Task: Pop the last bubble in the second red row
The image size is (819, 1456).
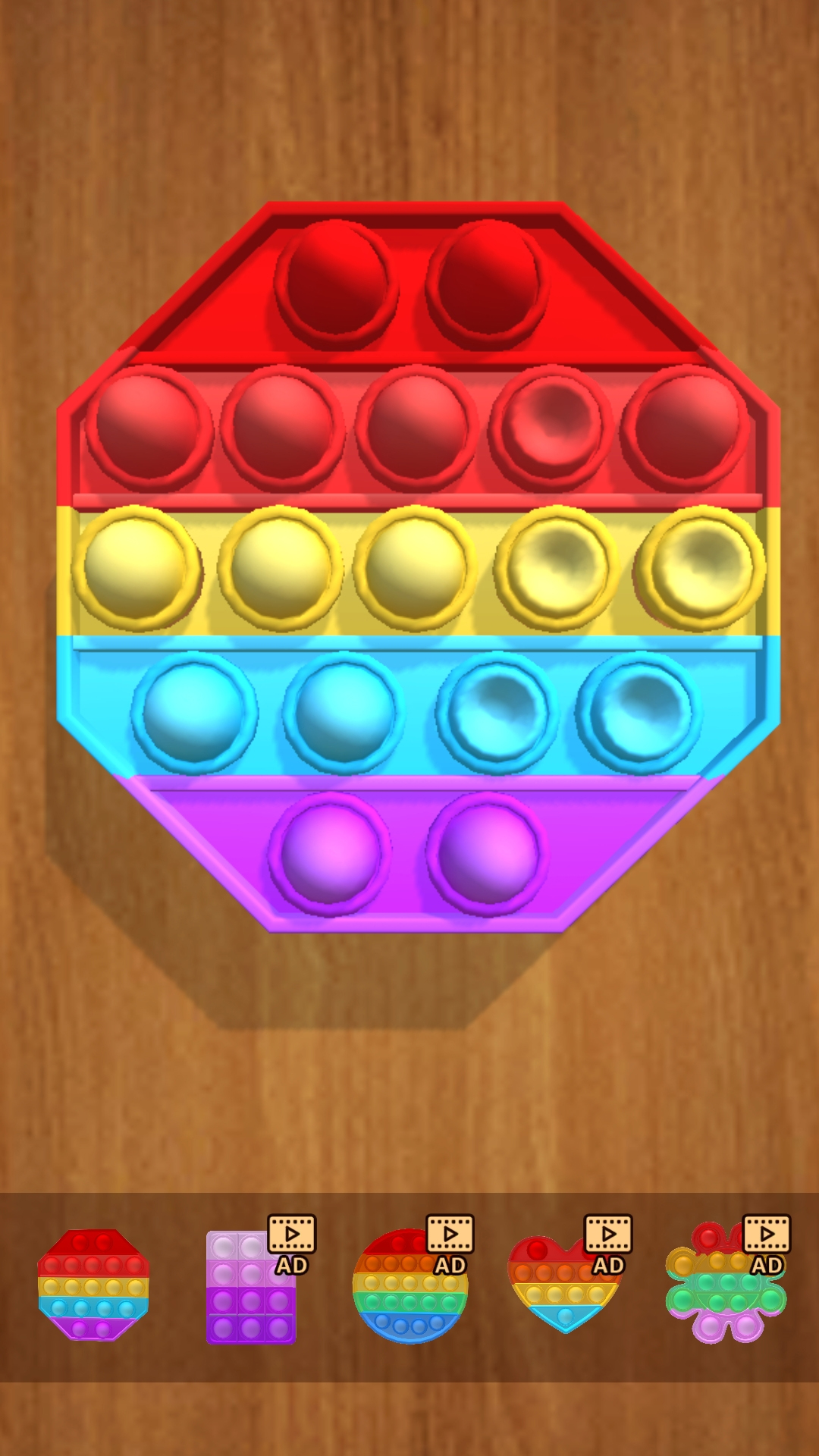Action: click(687, 428)
